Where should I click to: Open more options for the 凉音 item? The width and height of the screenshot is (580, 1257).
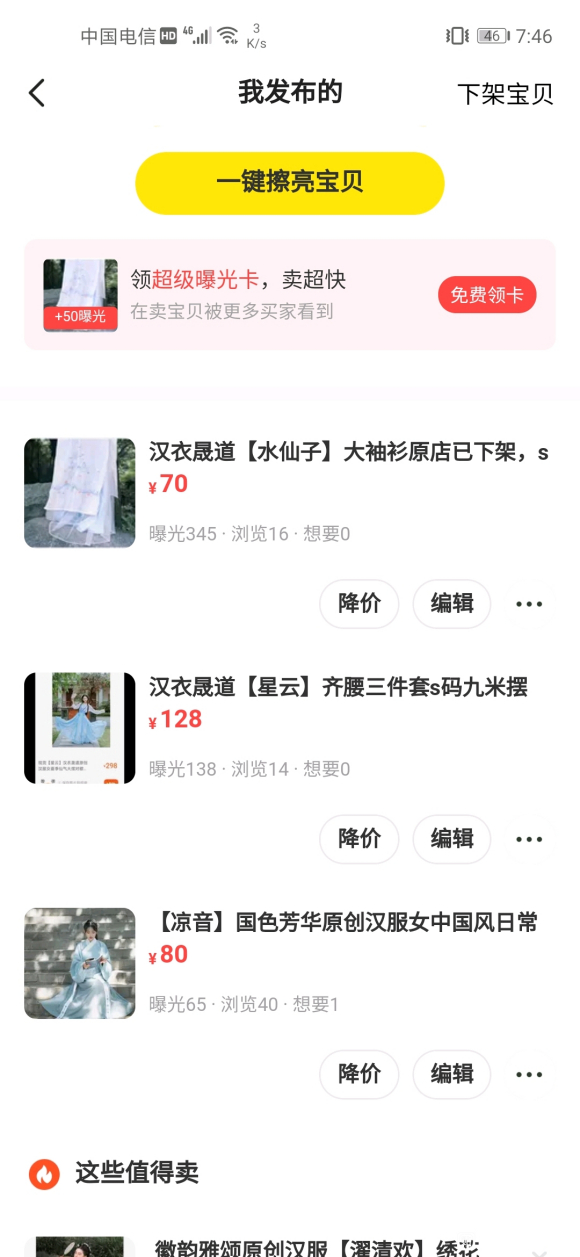coord(529,1074)
